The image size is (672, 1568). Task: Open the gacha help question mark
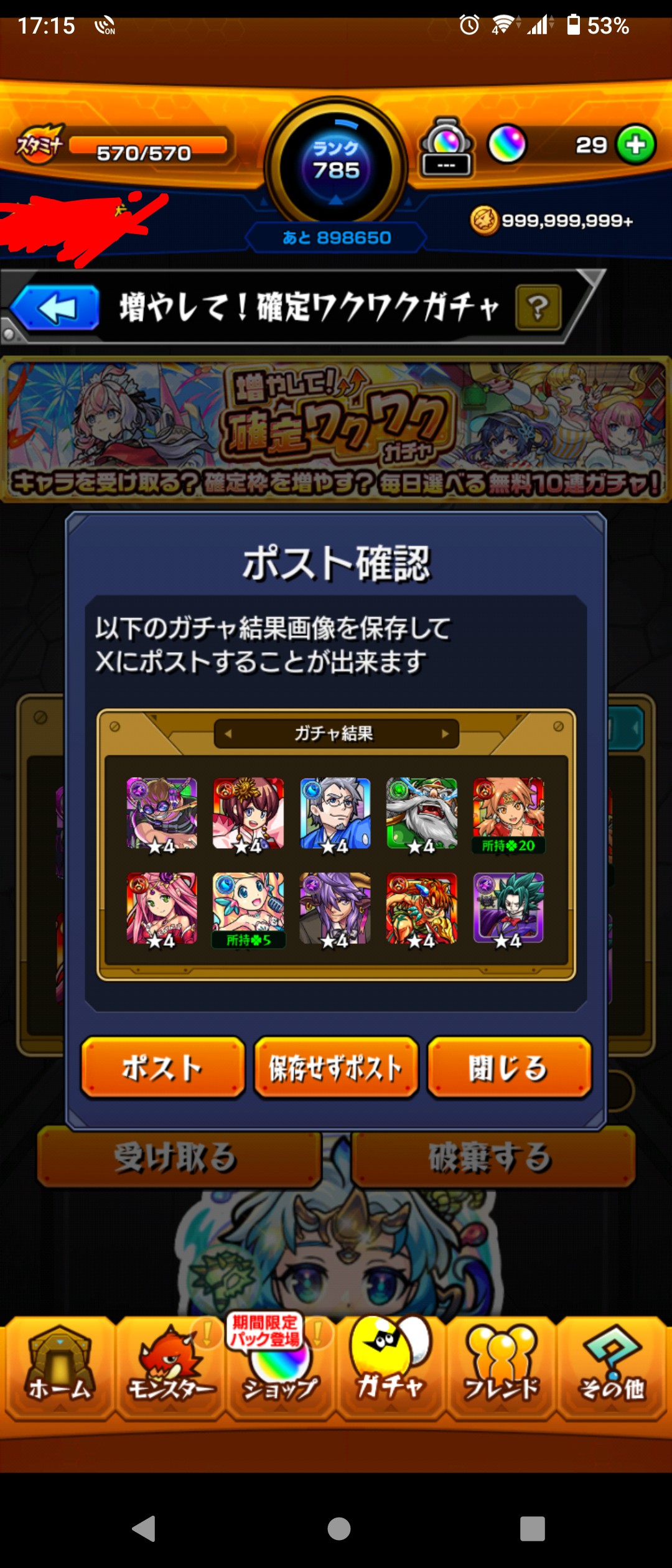pos(538,307)
